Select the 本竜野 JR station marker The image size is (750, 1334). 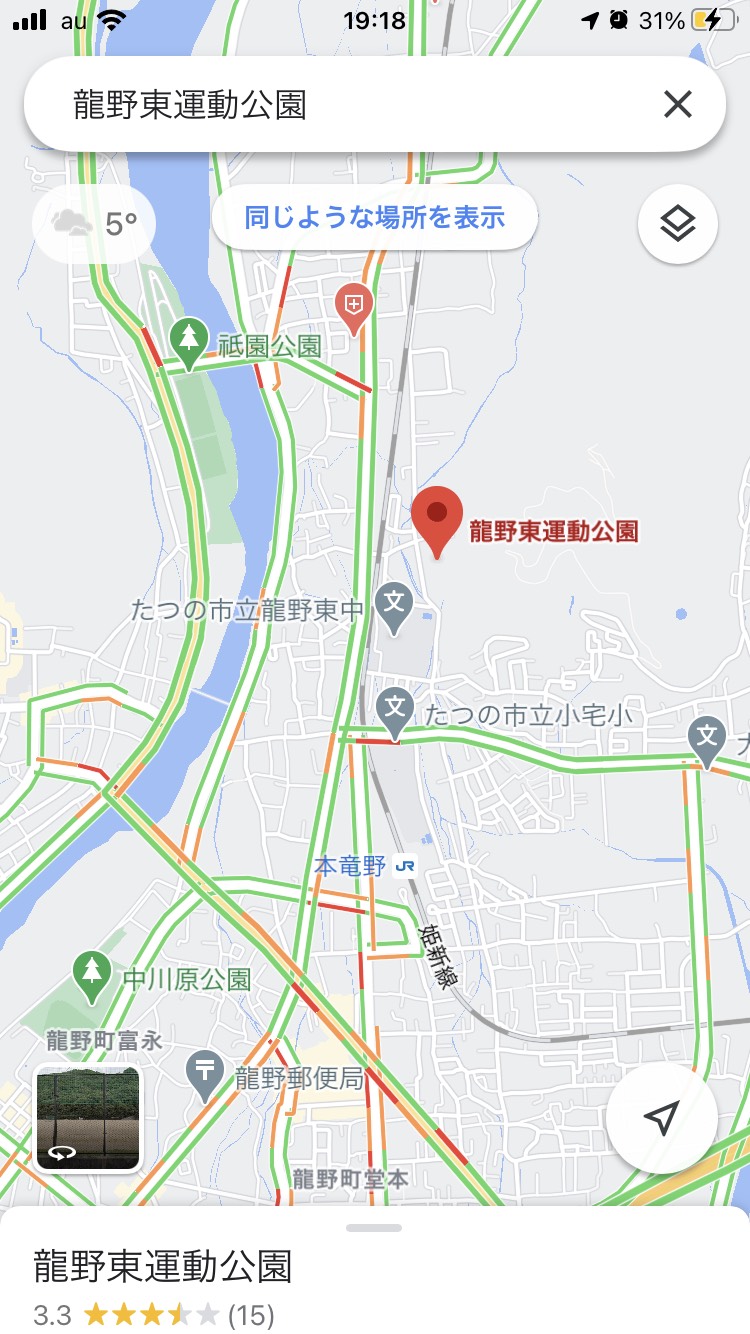tap(405, 866)
